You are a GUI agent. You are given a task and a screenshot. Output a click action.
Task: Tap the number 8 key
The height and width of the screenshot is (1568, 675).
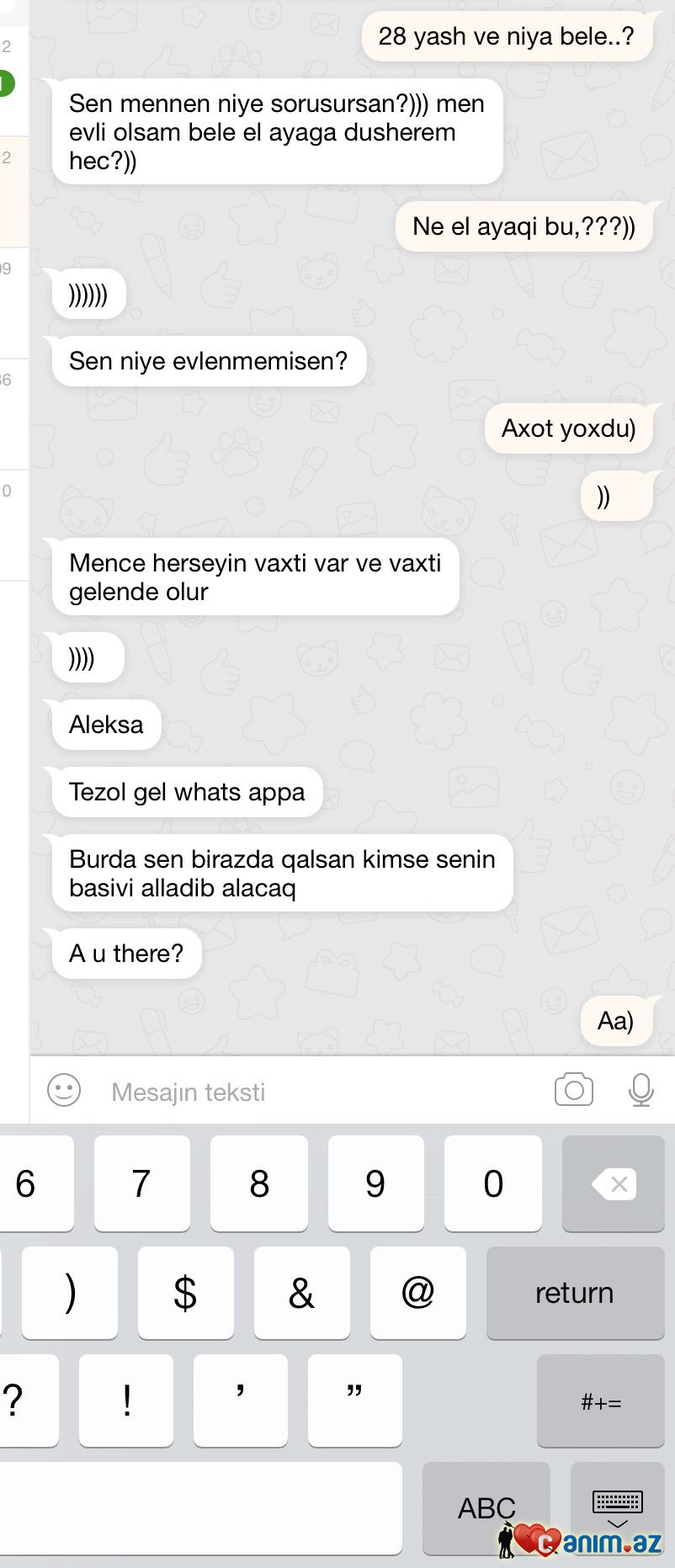[x=259, y=1184]
